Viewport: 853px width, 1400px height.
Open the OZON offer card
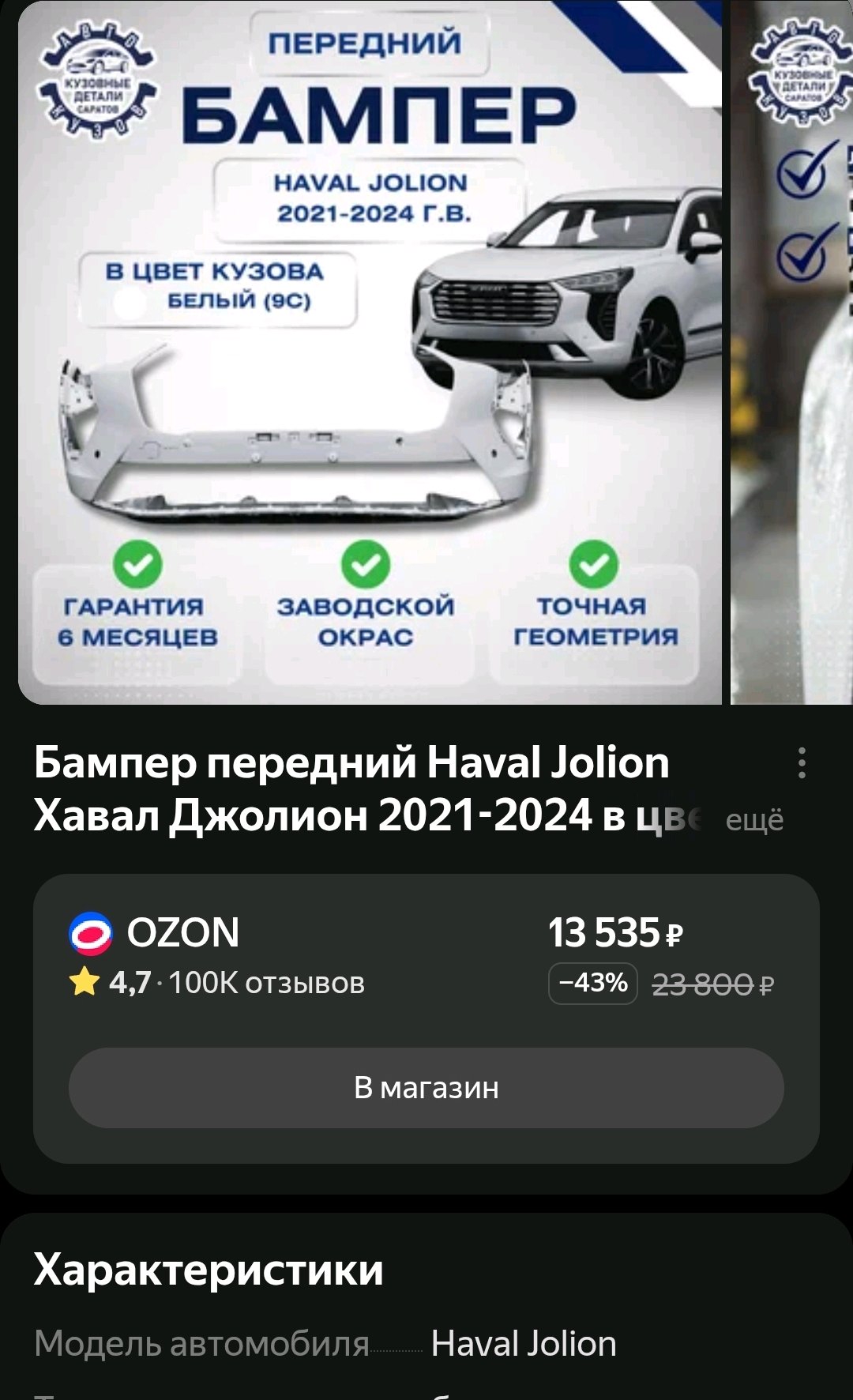tap(426, 1018)
